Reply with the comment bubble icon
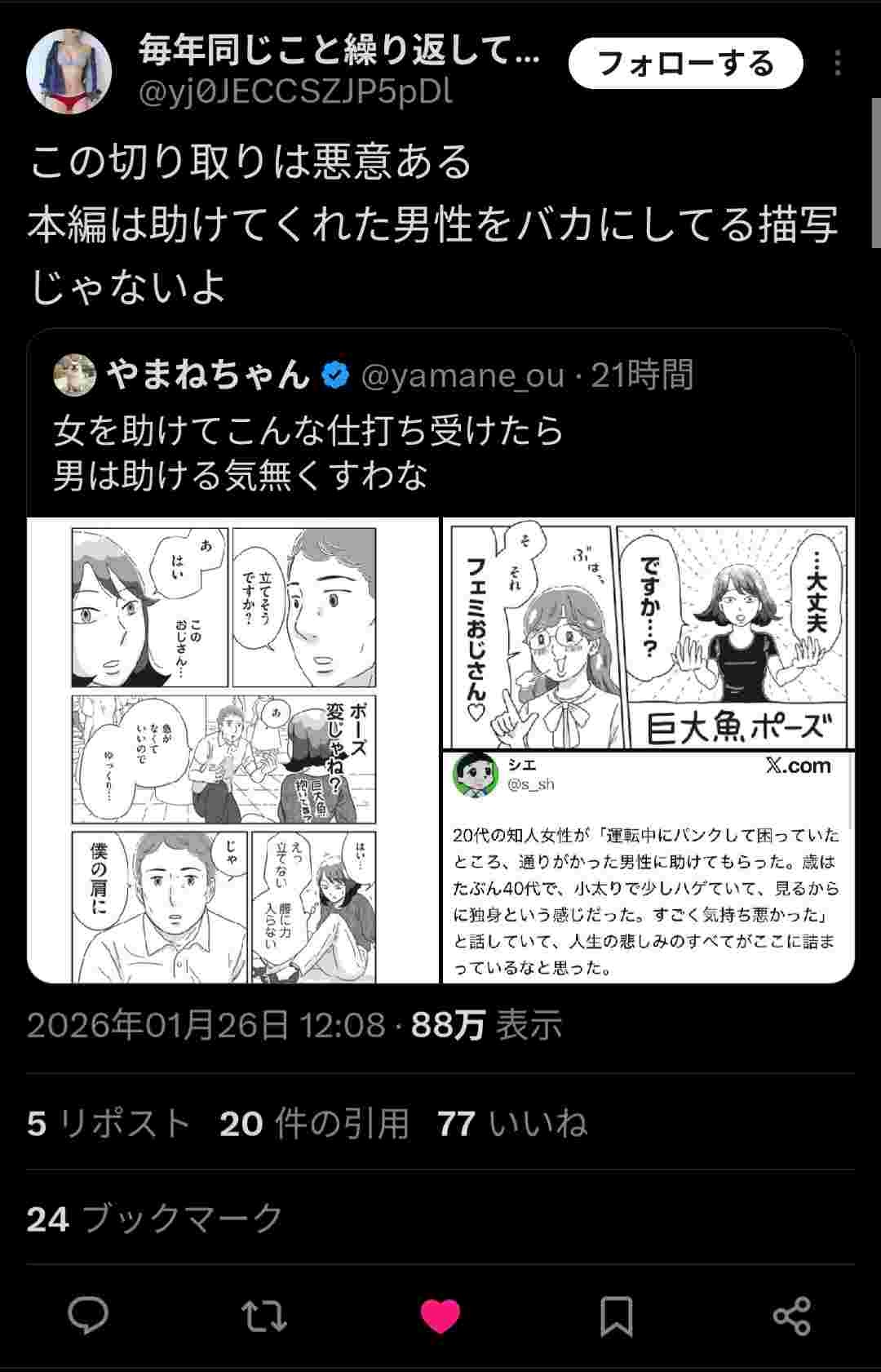Viewport: 881px width, 1372px height. pos(88,1316)
